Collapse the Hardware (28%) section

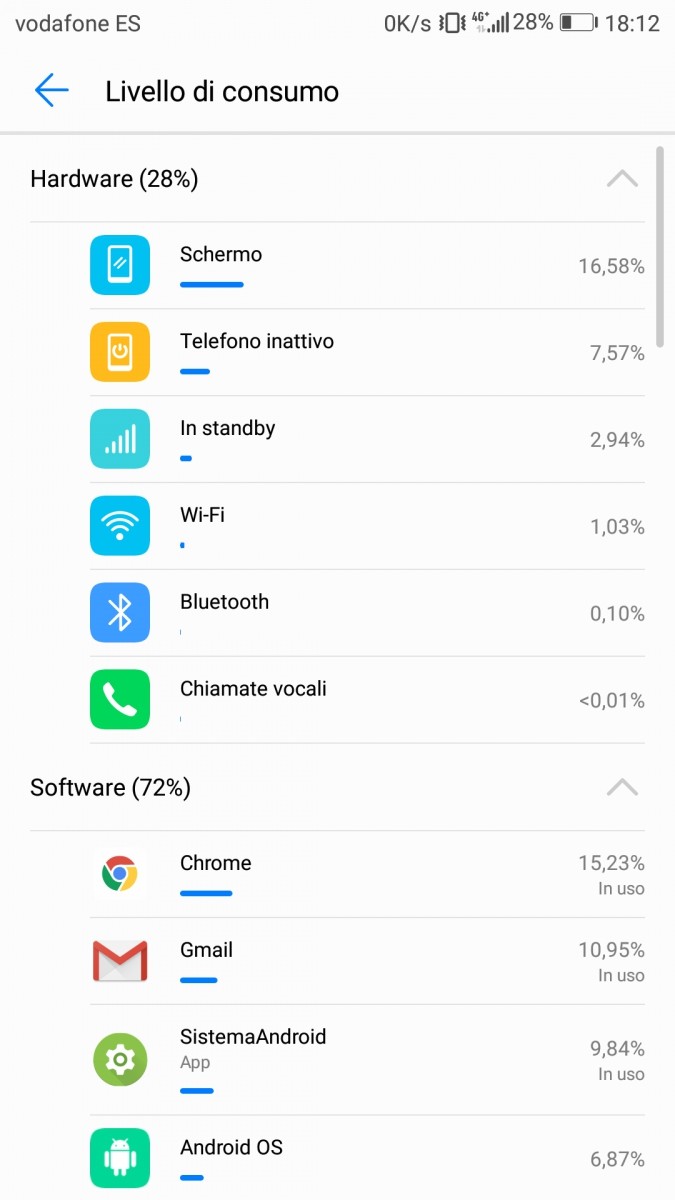click(x=622, y=179)
